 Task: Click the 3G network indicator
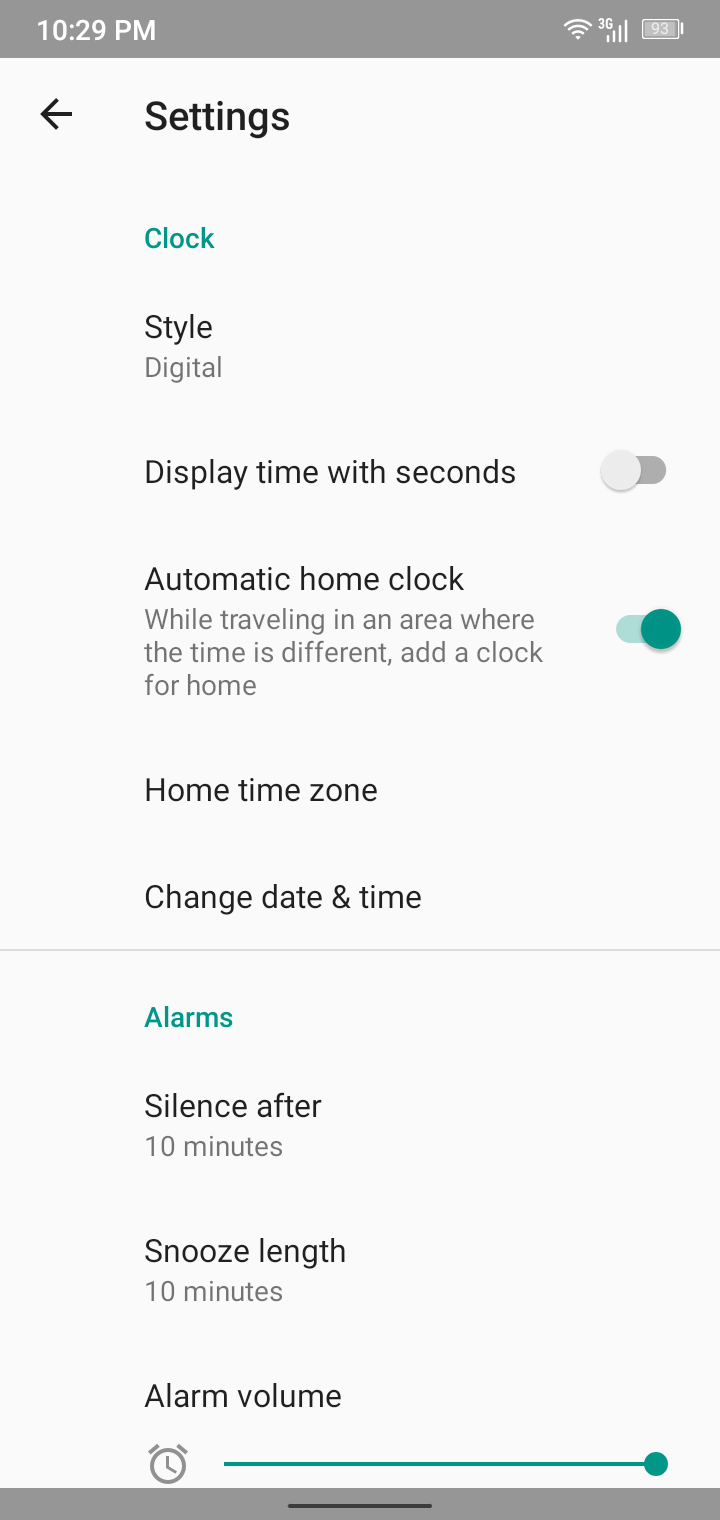(602, 22)
